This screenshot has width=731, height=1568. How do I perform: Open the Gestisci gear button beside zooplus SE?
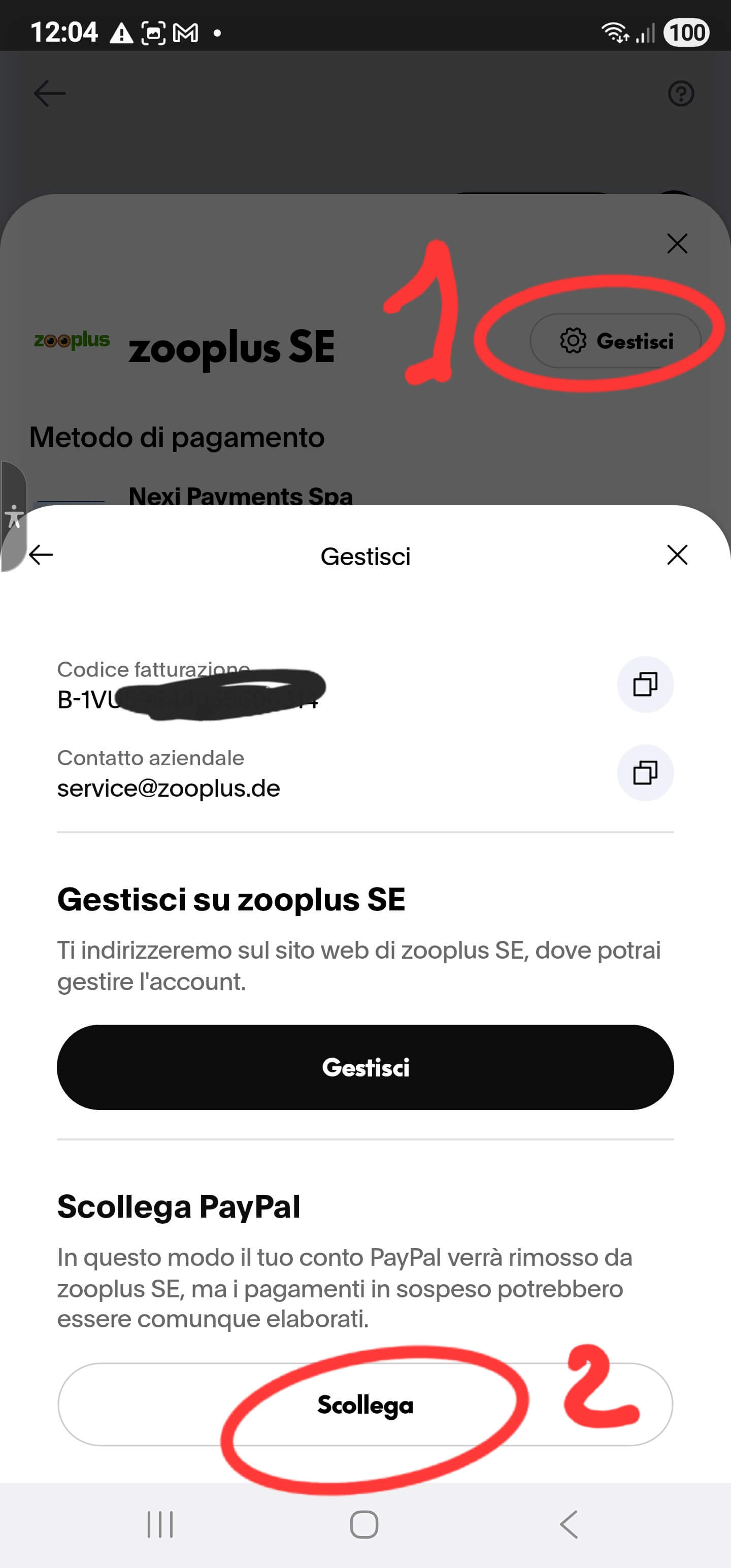pyautogui.click(x=615, y=341)
